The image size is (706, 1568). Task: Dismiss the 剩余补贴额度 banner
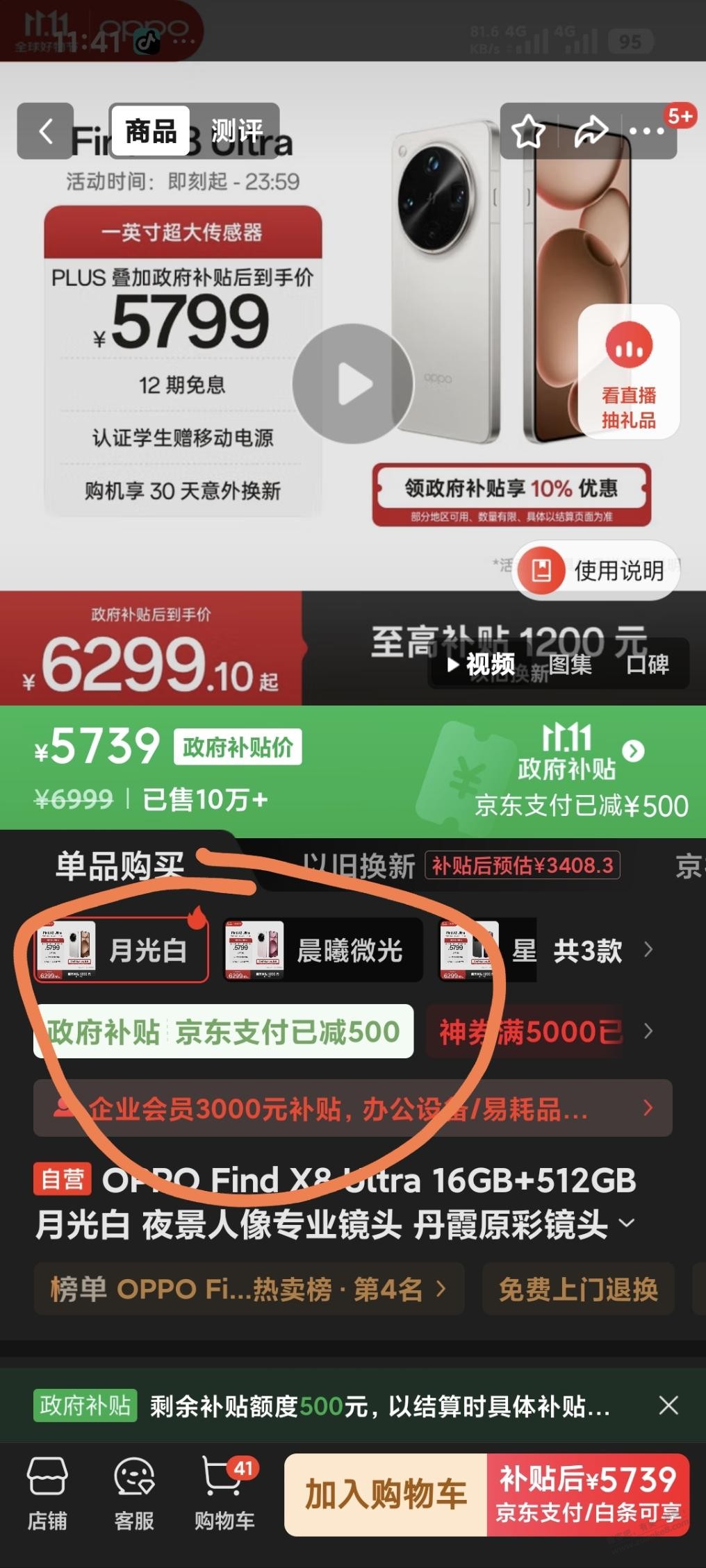(x=668, y=1406)
